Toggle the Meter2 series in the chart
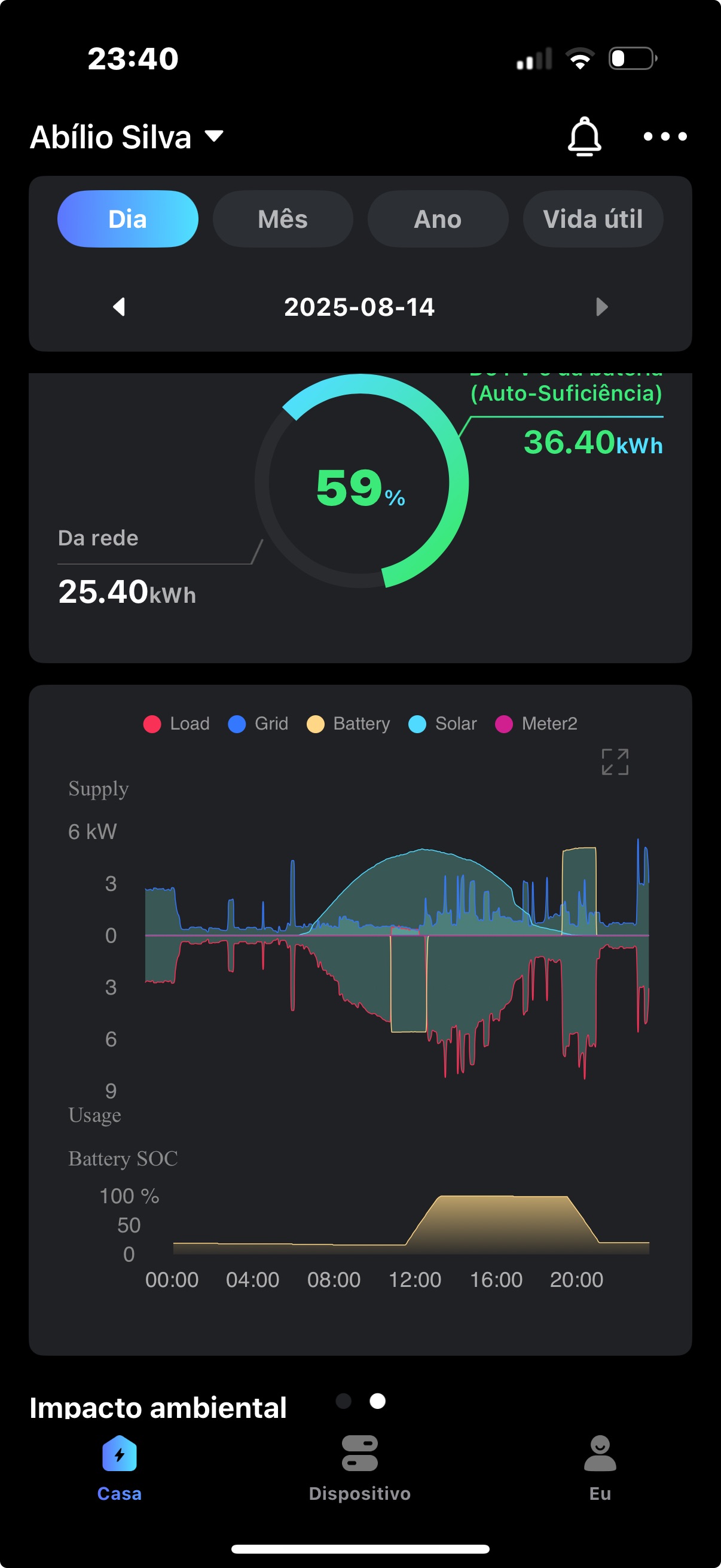The height and width of the screenshot is (1568, 721). click(536, 724)
